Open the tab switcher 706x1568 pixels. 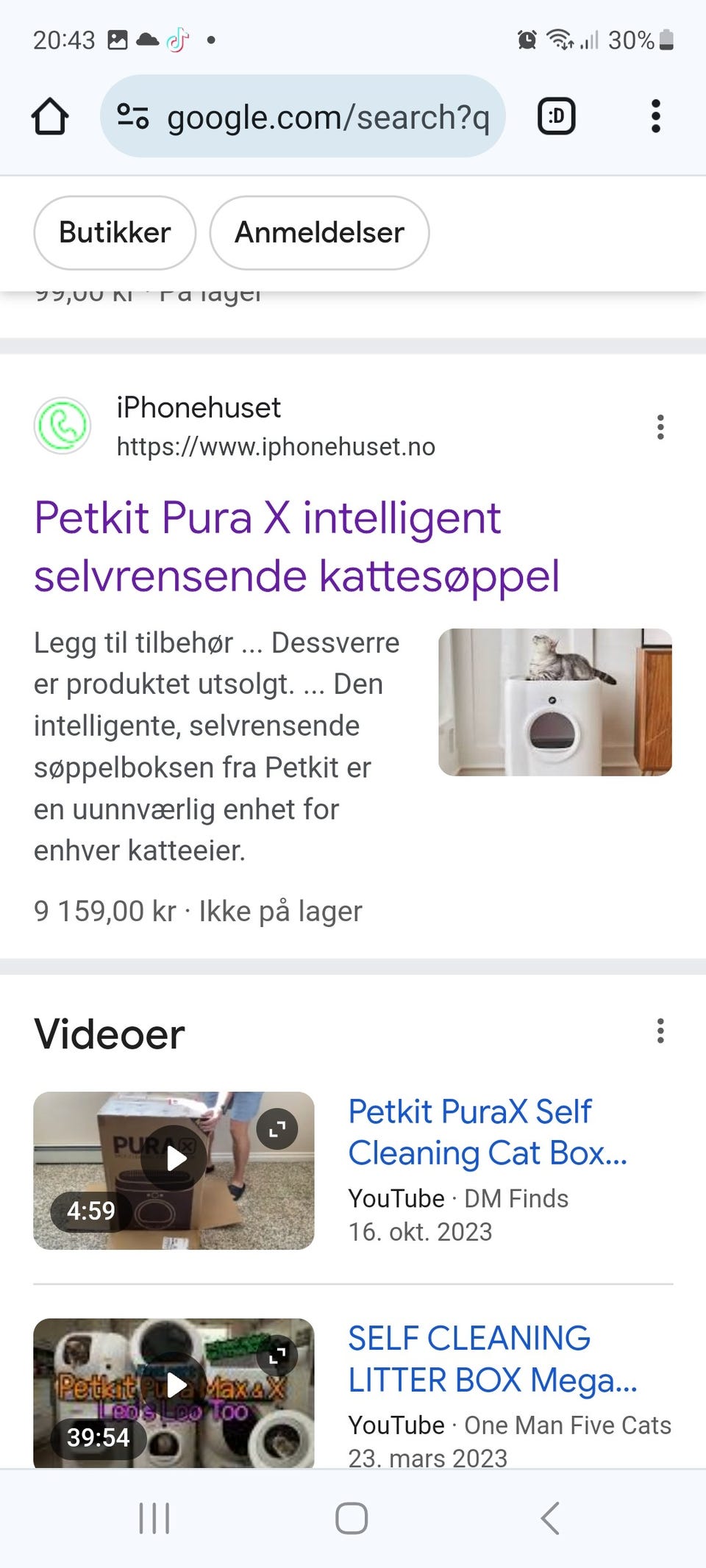pyautogui.click(x=557, y=116)
